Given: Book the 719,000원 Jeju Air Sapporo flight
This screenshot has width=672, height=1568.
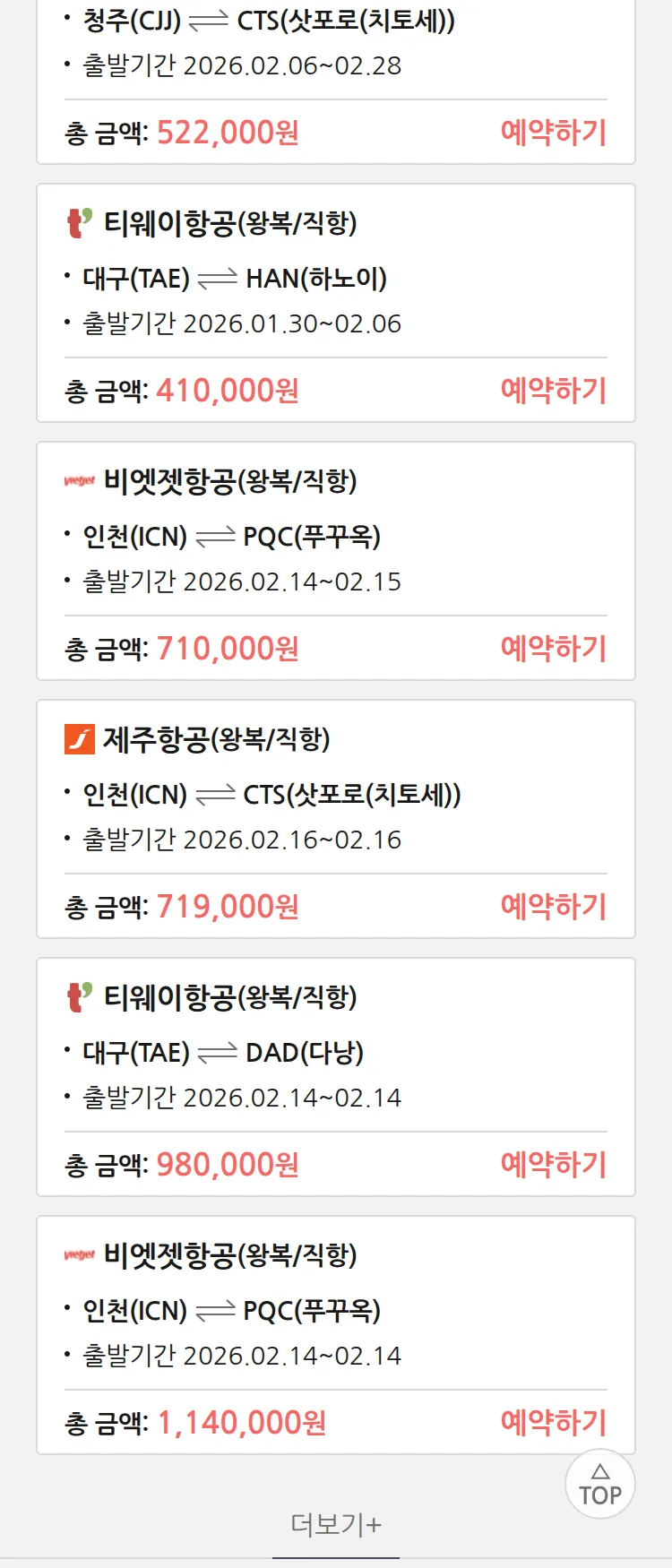Looking at the screenshot, I should (553, 907).
